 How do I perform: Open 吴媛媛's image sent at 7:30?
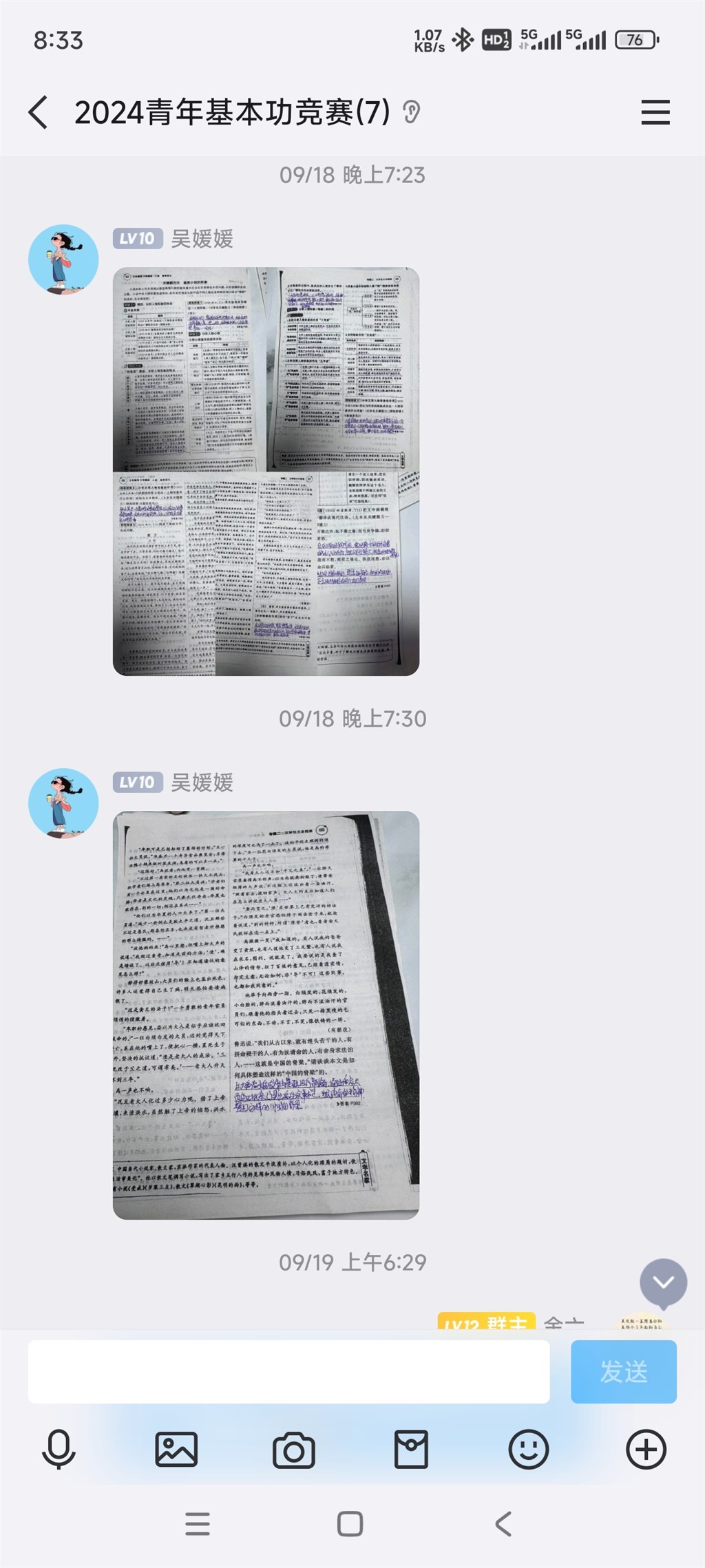click(266, 1015)
